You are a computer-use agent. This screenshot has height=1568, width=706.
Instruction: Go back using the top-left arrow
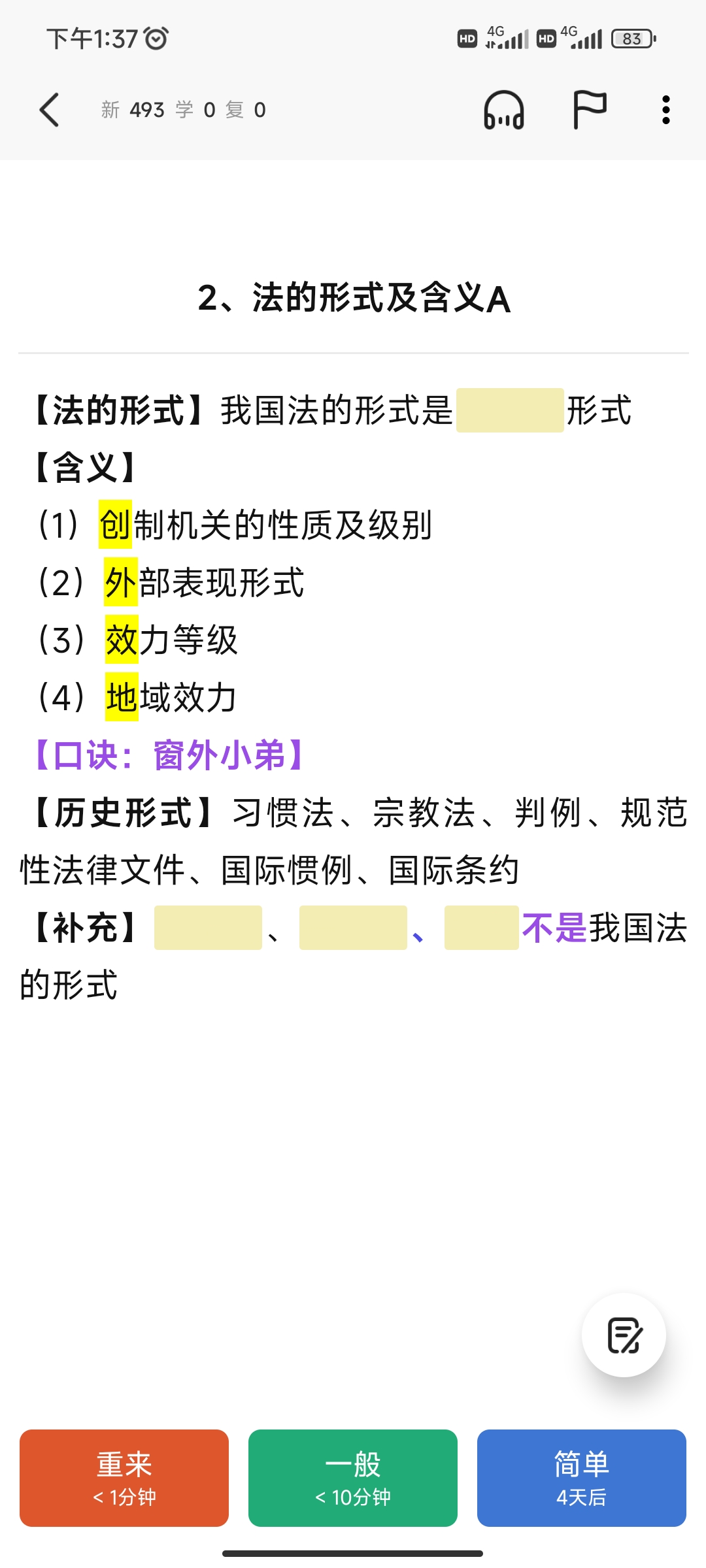(50, 110)
